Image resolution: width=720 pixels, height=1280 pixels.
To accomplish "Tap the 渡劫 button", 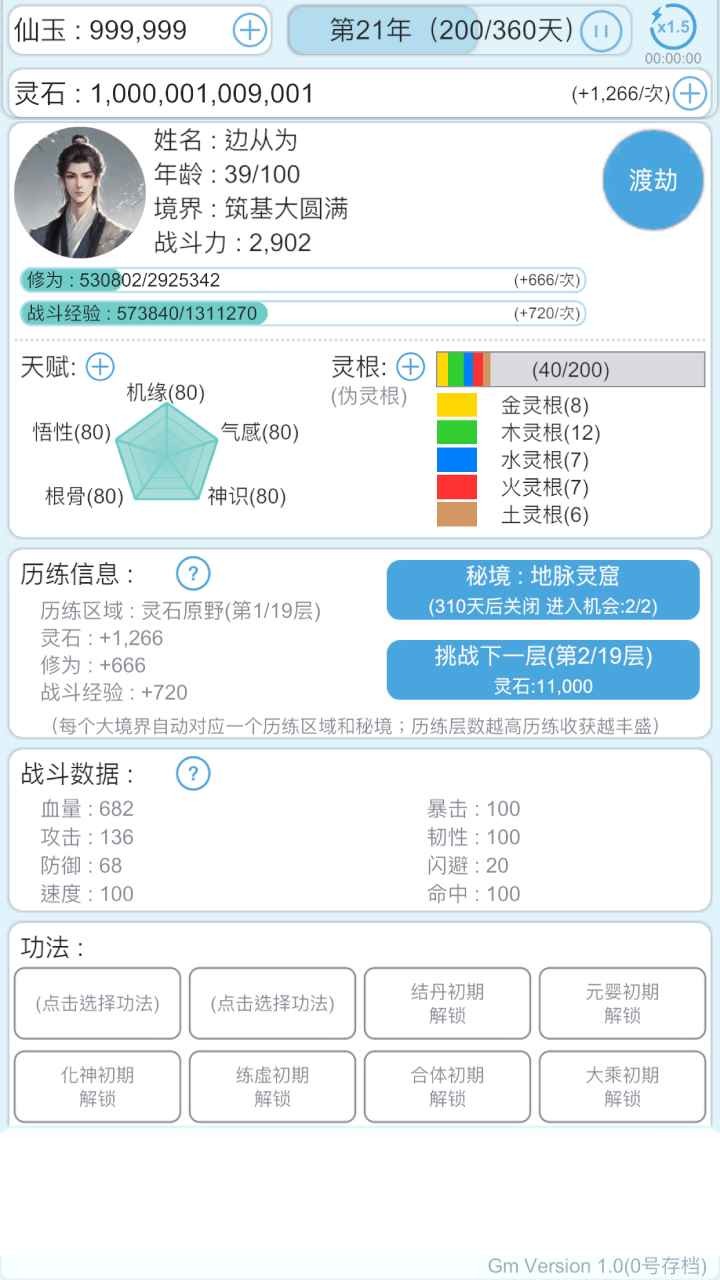I will [x=653, y=180].
